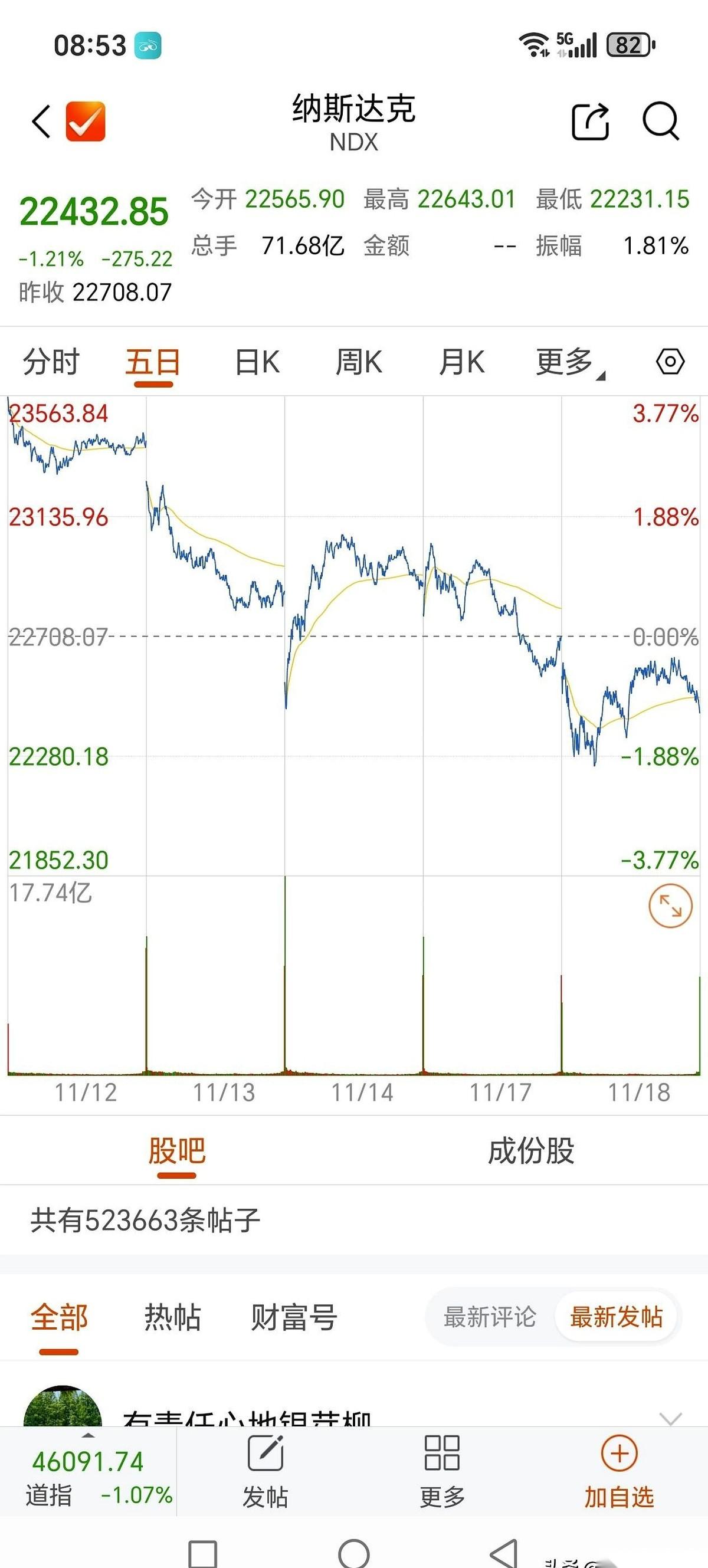This screenshot has width=708, height=1568.
Task: Open the share options for NDX
Action: 590,122
